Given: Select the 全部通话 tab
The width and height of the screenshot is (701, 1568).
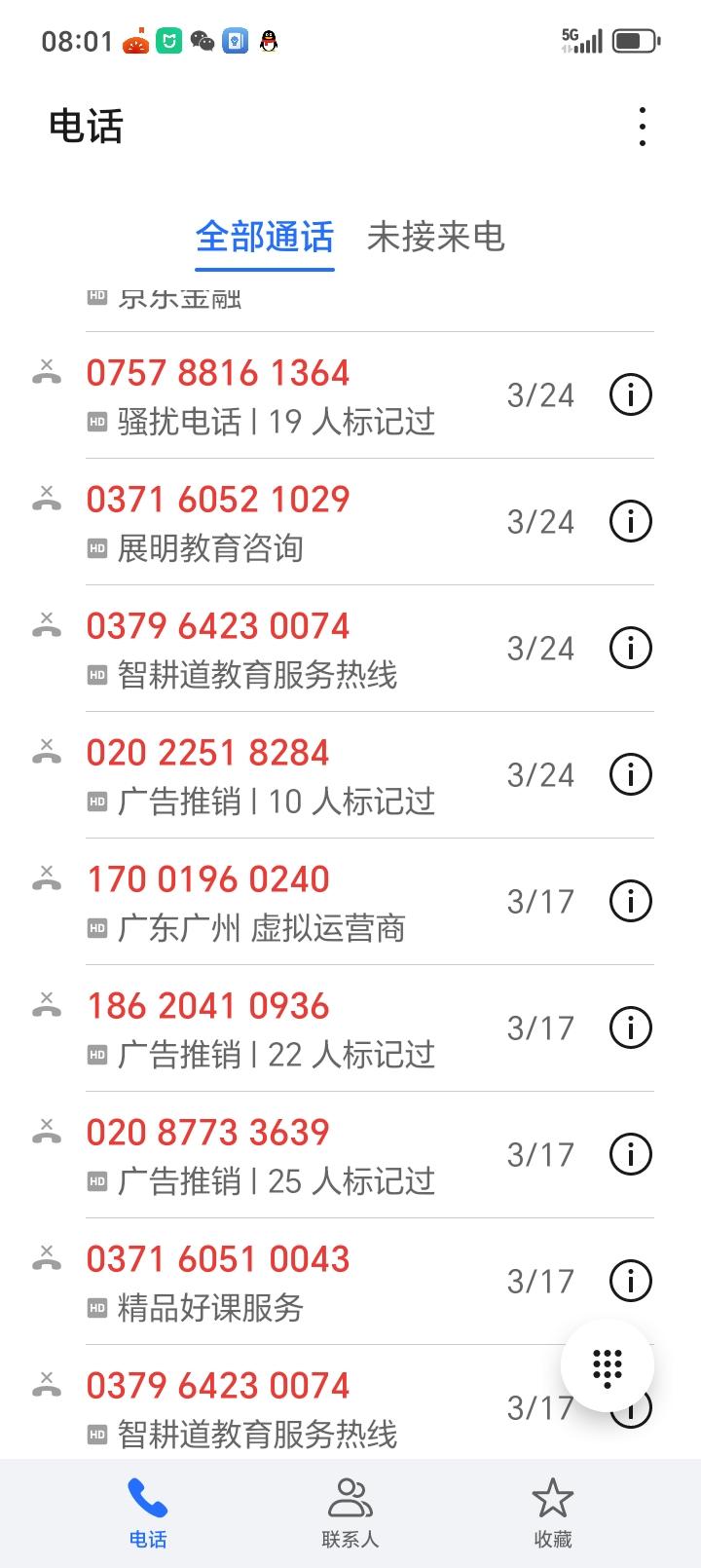Looking at the screenshot, I should point(265,237).
